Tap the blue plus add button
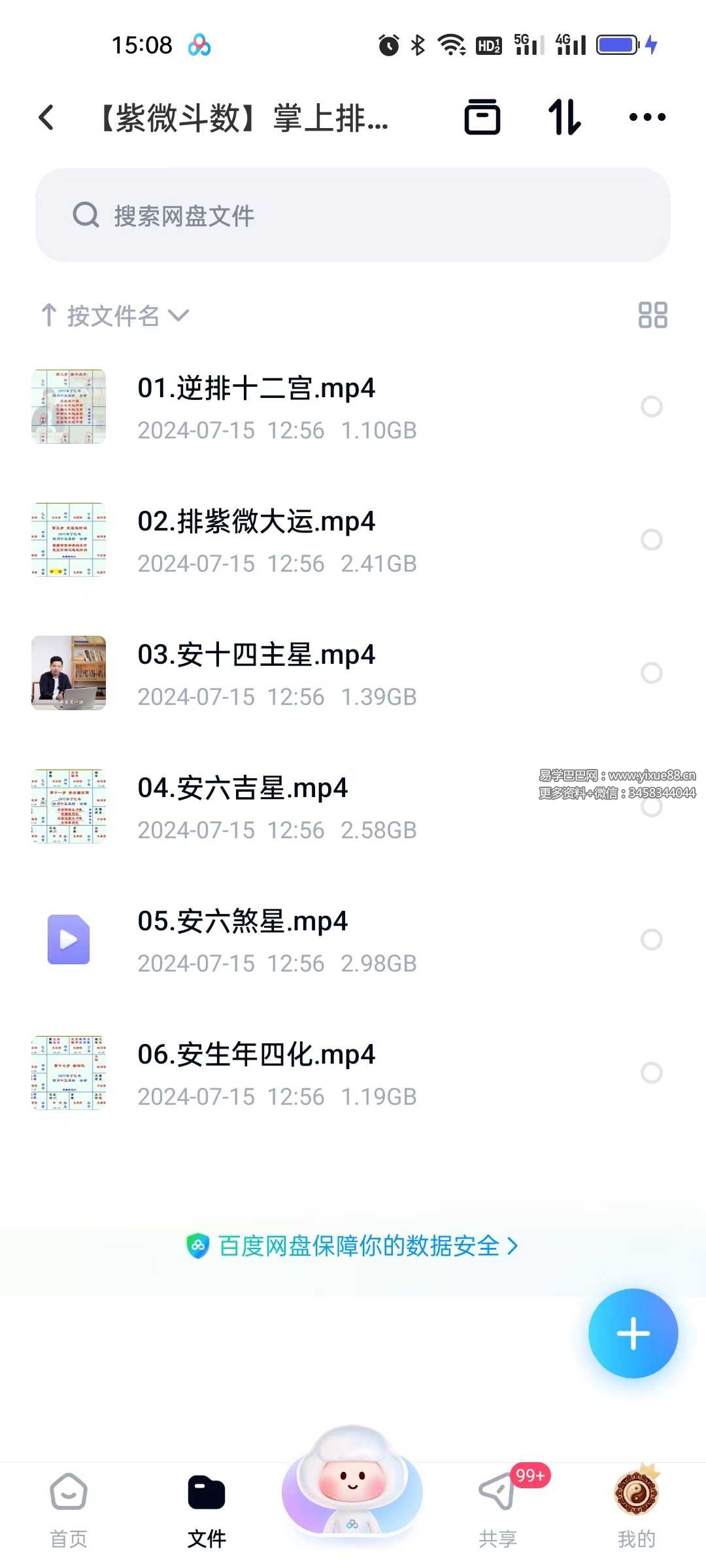Viewport: 706px width, 1568px height. 633,1333
